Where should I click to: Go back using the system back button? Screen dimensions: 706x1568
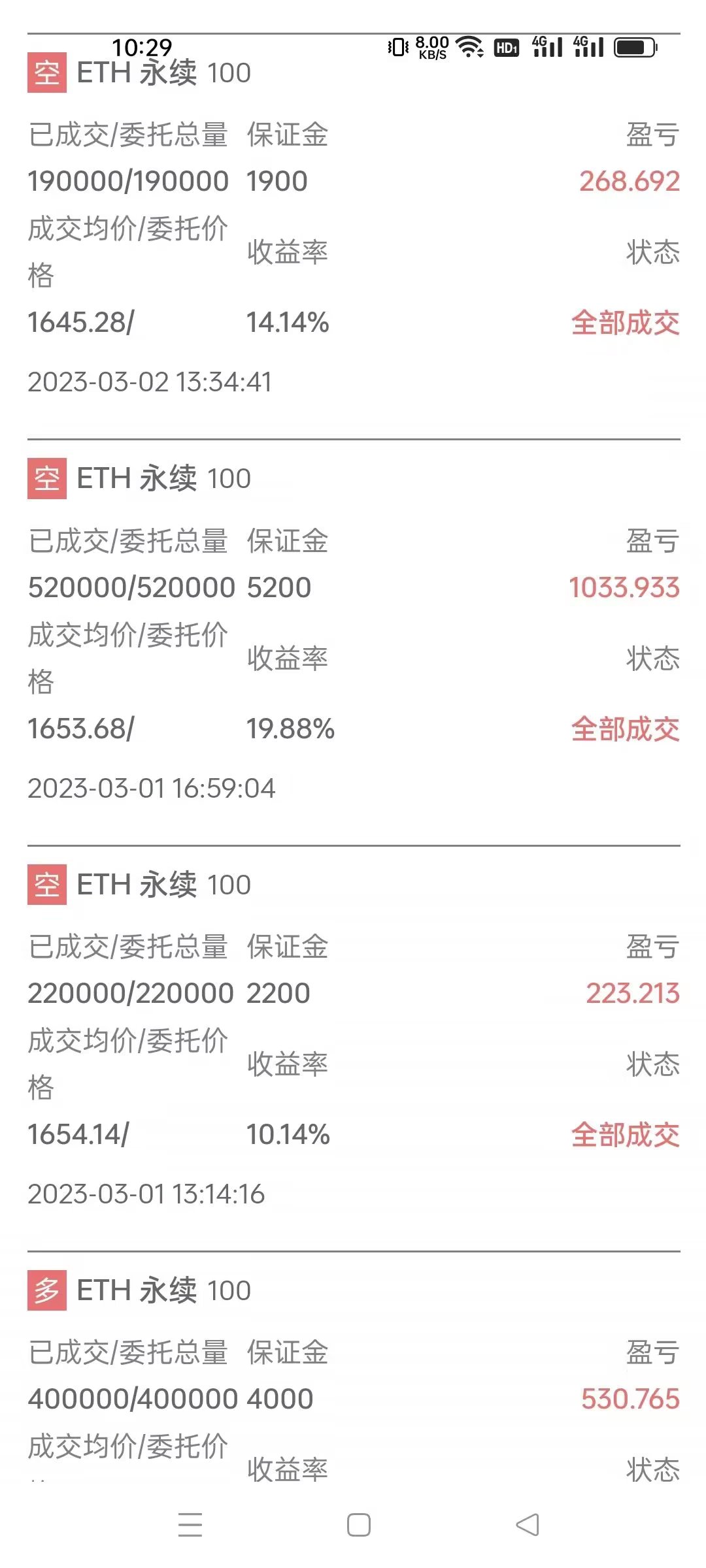click(x=527, y=1526)
